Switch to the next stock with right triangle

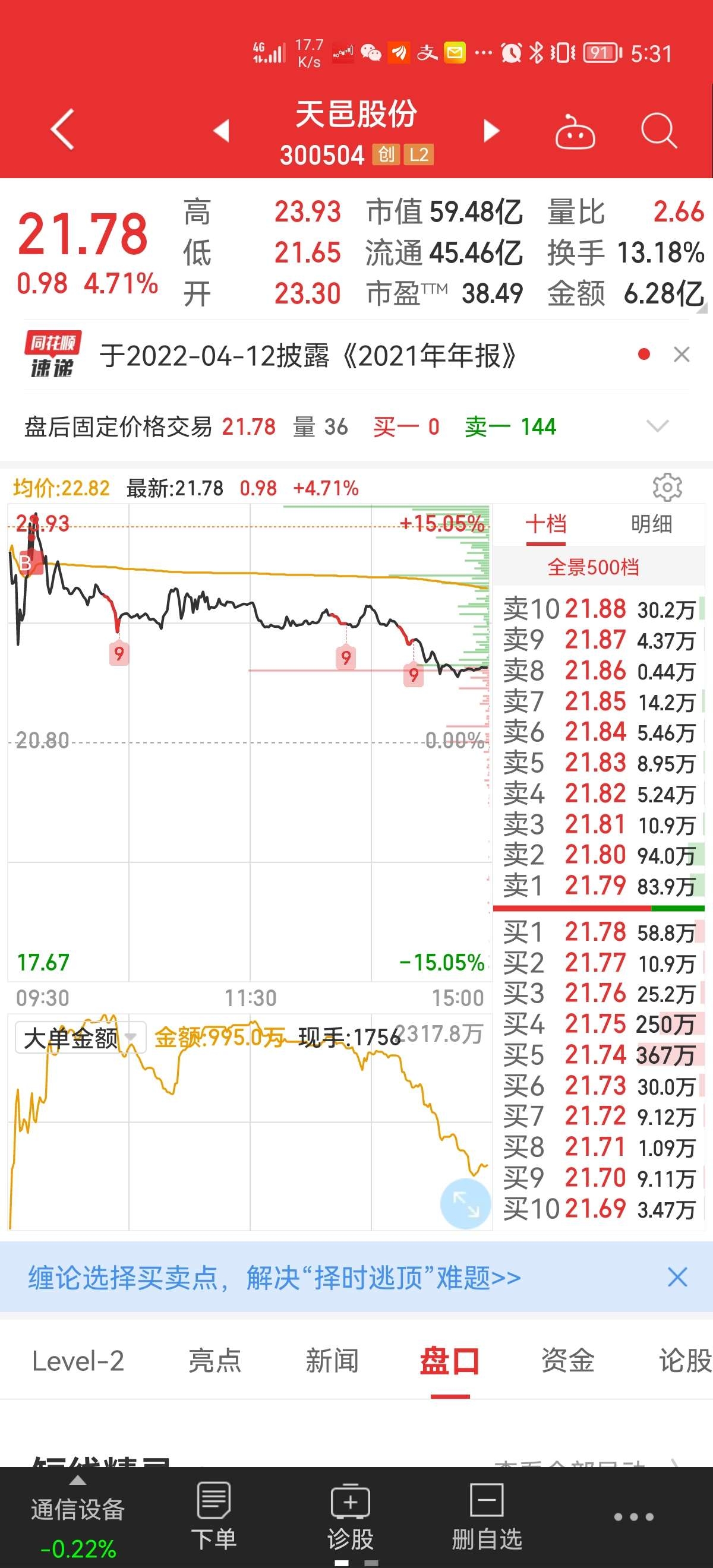pos(491,130)
